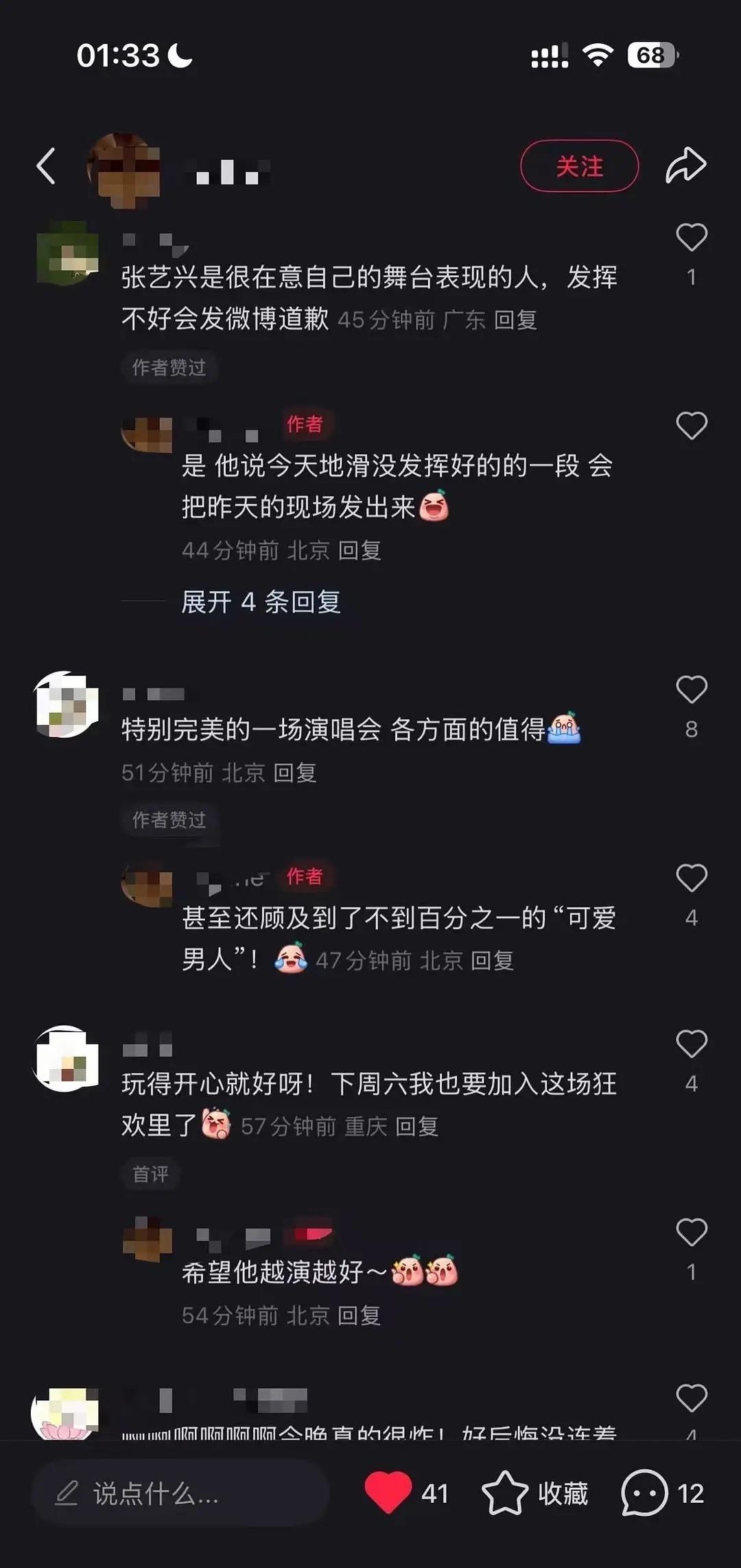Reply to the 51分钟前 北京 comment

coord(295,773)
